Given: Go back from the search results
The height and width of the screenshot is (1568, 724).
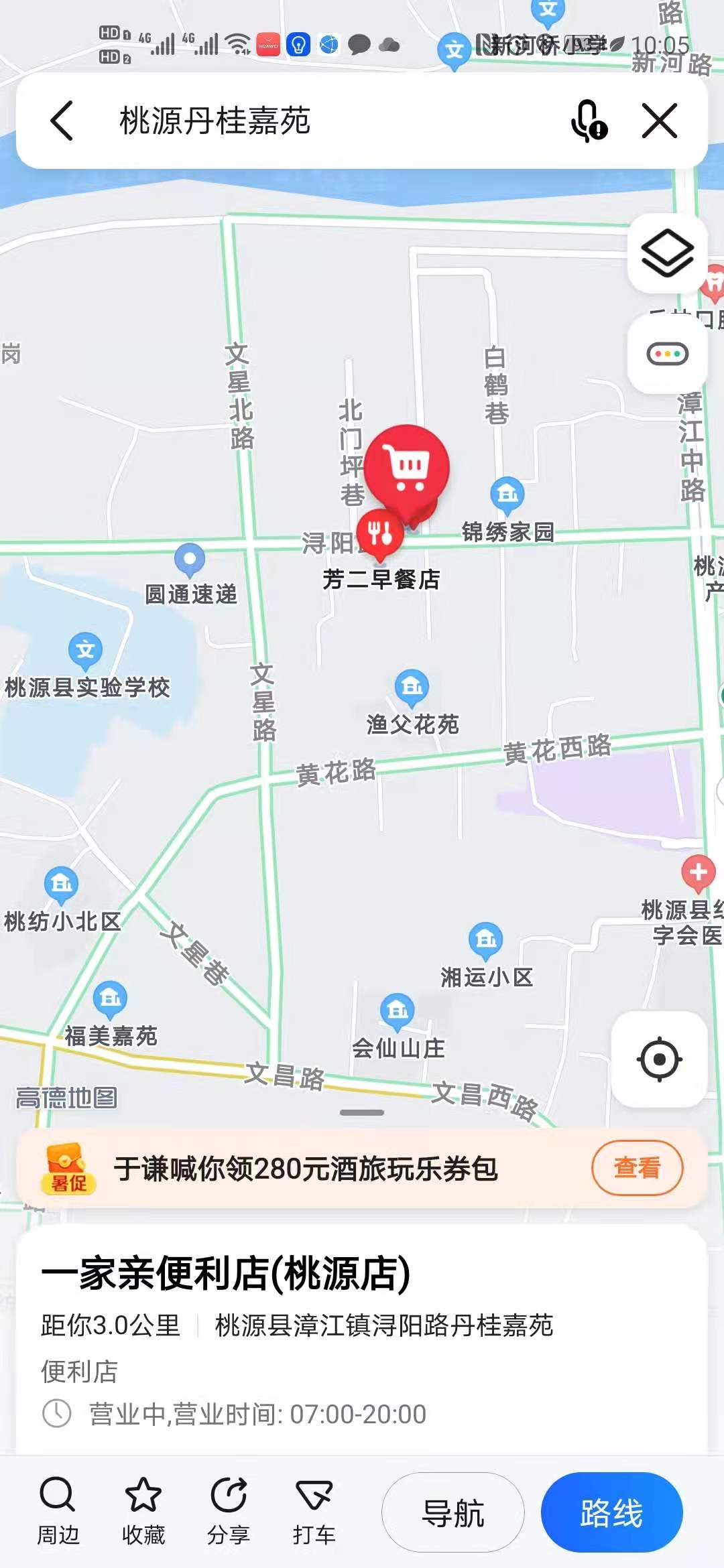Looking at the screenshot, I should [x=62, y=121].
